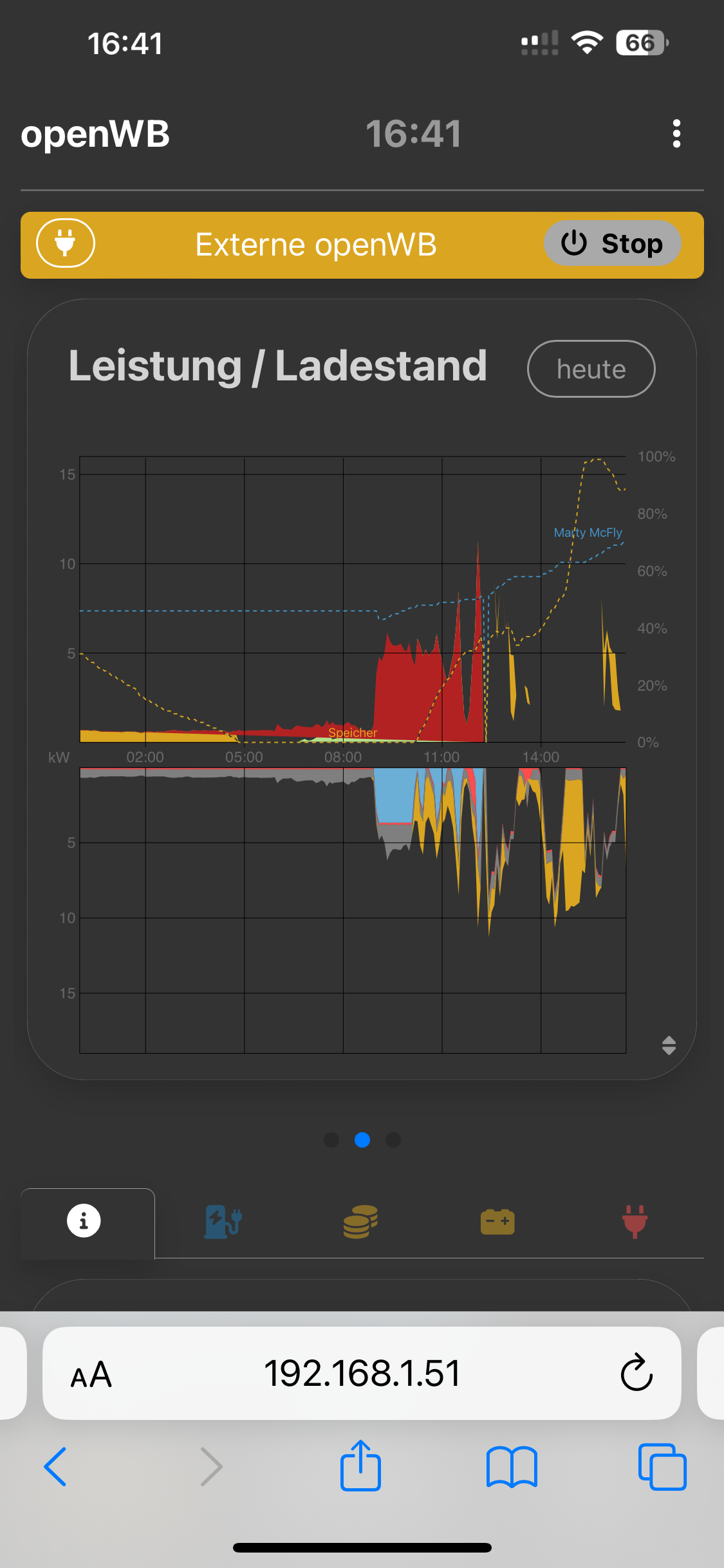Screen dimensions: 724x1568
Task: Switch to the charging station tab
Action: (223, 1222)
